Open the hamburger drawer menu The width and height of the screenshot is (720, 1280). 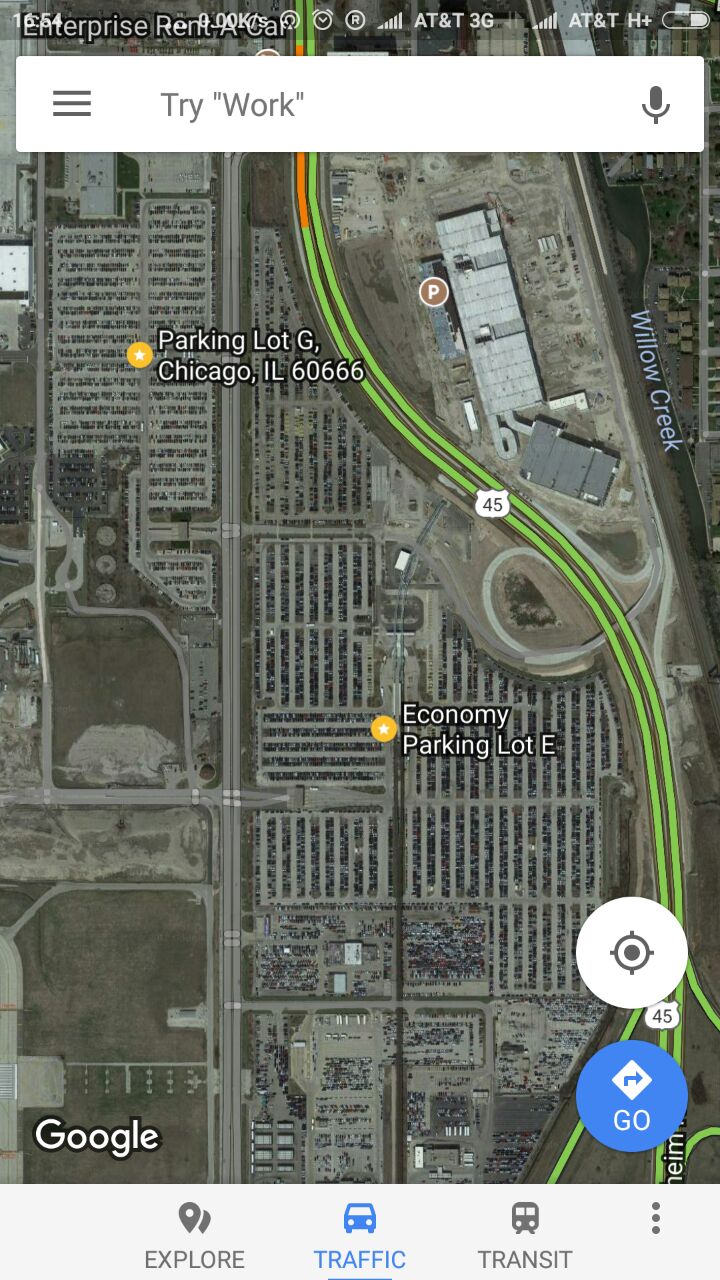pos(72,104)
